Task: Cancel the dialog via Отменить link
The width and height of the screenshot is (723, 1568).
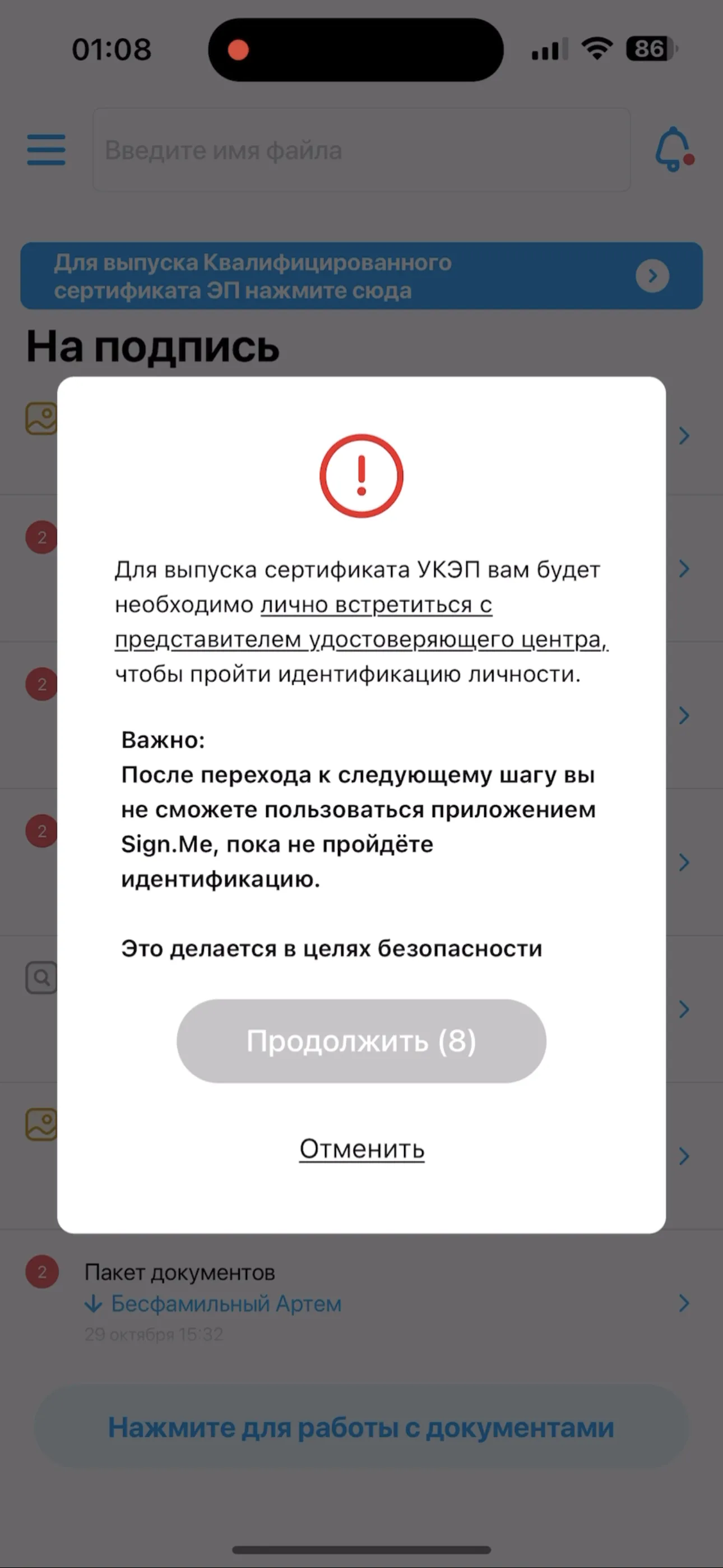Action: (x=361, y=1149)
